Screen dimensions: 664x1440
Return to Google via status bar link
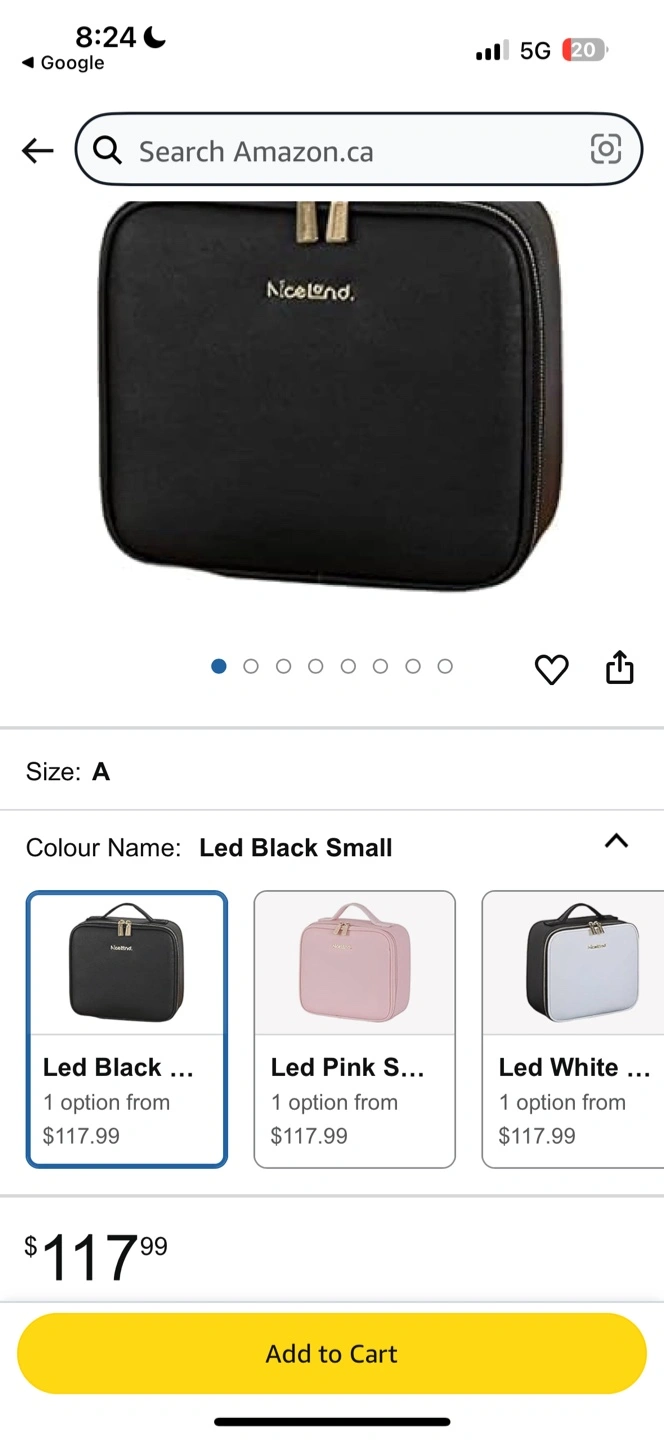pyautogui.click(x=62, y=63)
